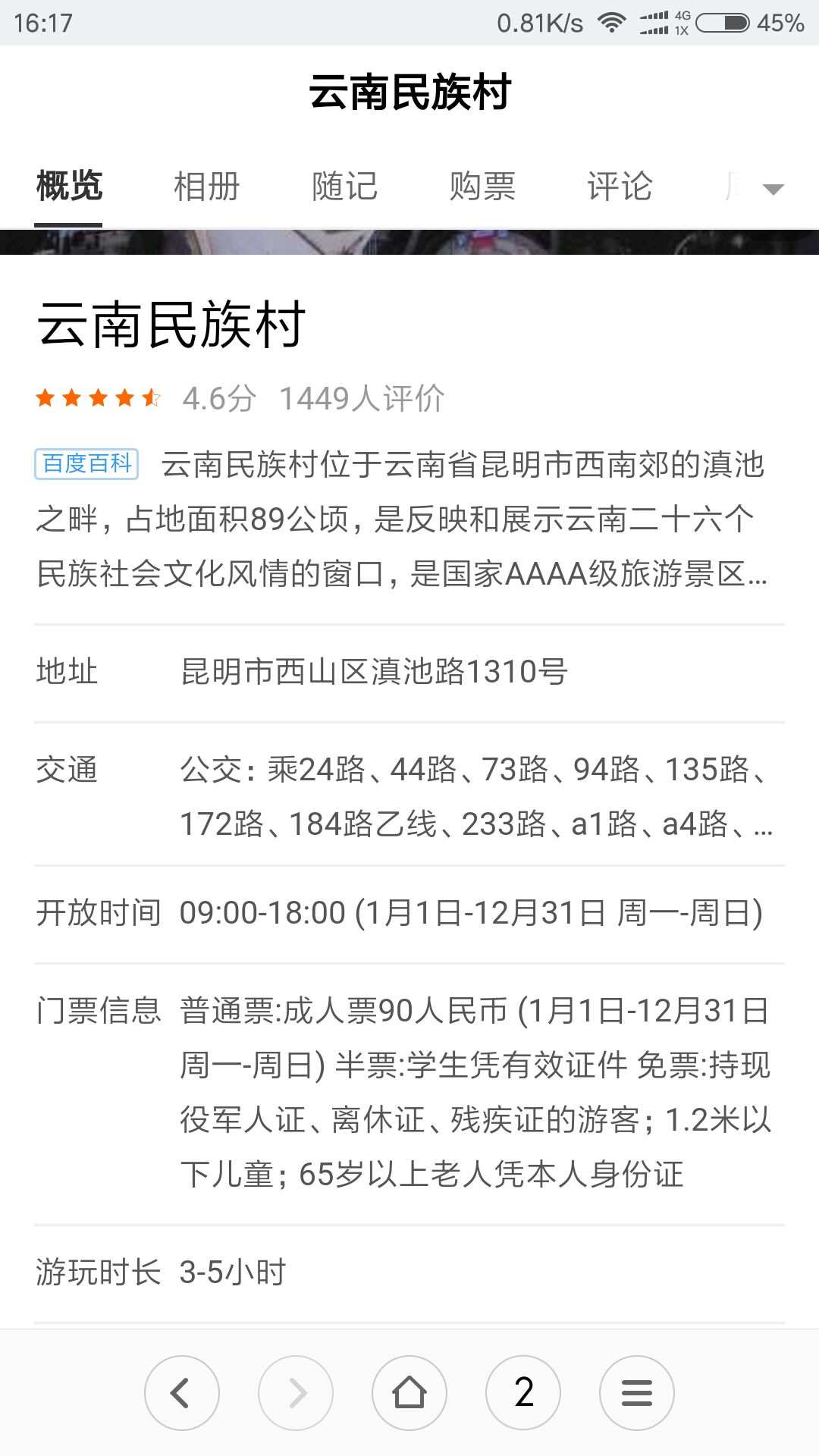Select the 概览 tab

[69, 187]
